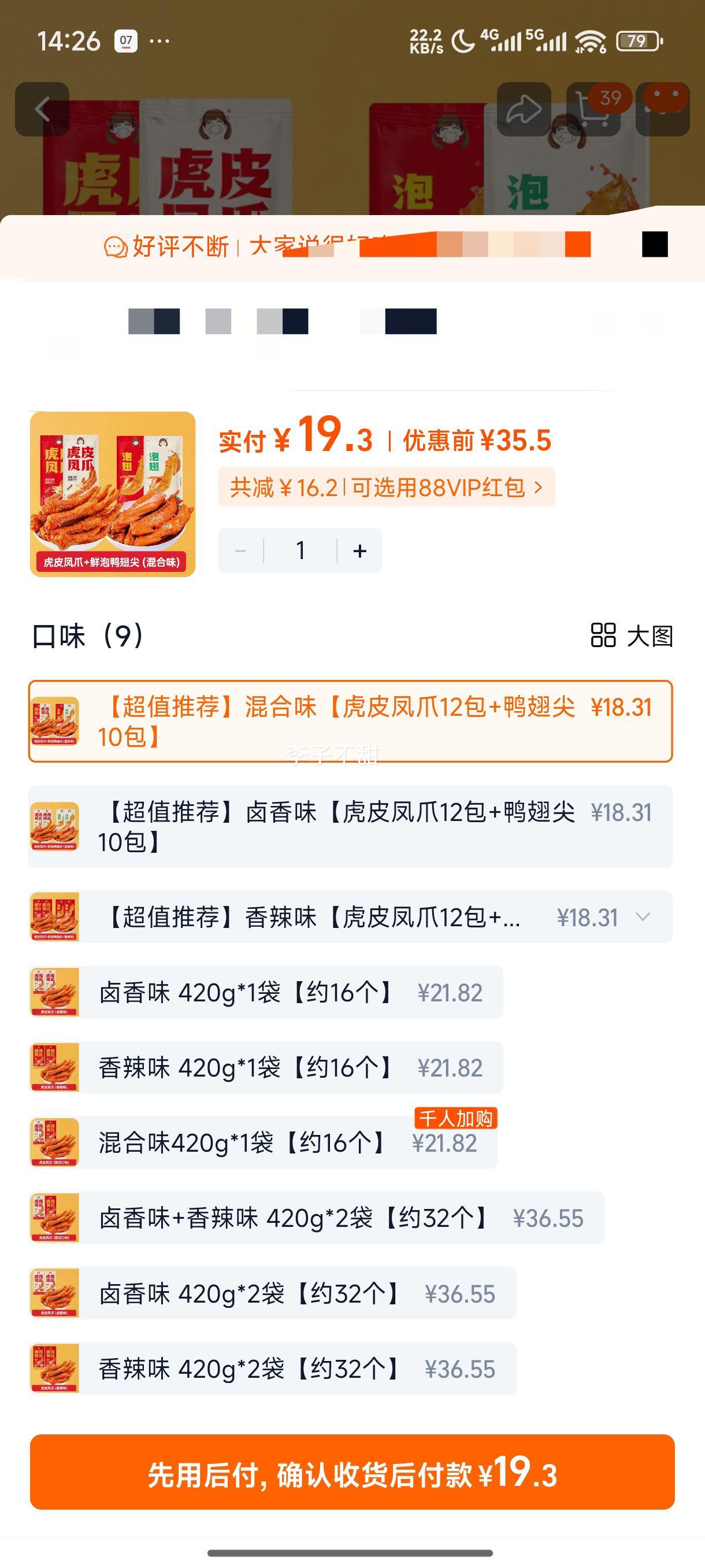
Task: Pick 混合味420g*1袋 option
Action: pos(264,1142)
